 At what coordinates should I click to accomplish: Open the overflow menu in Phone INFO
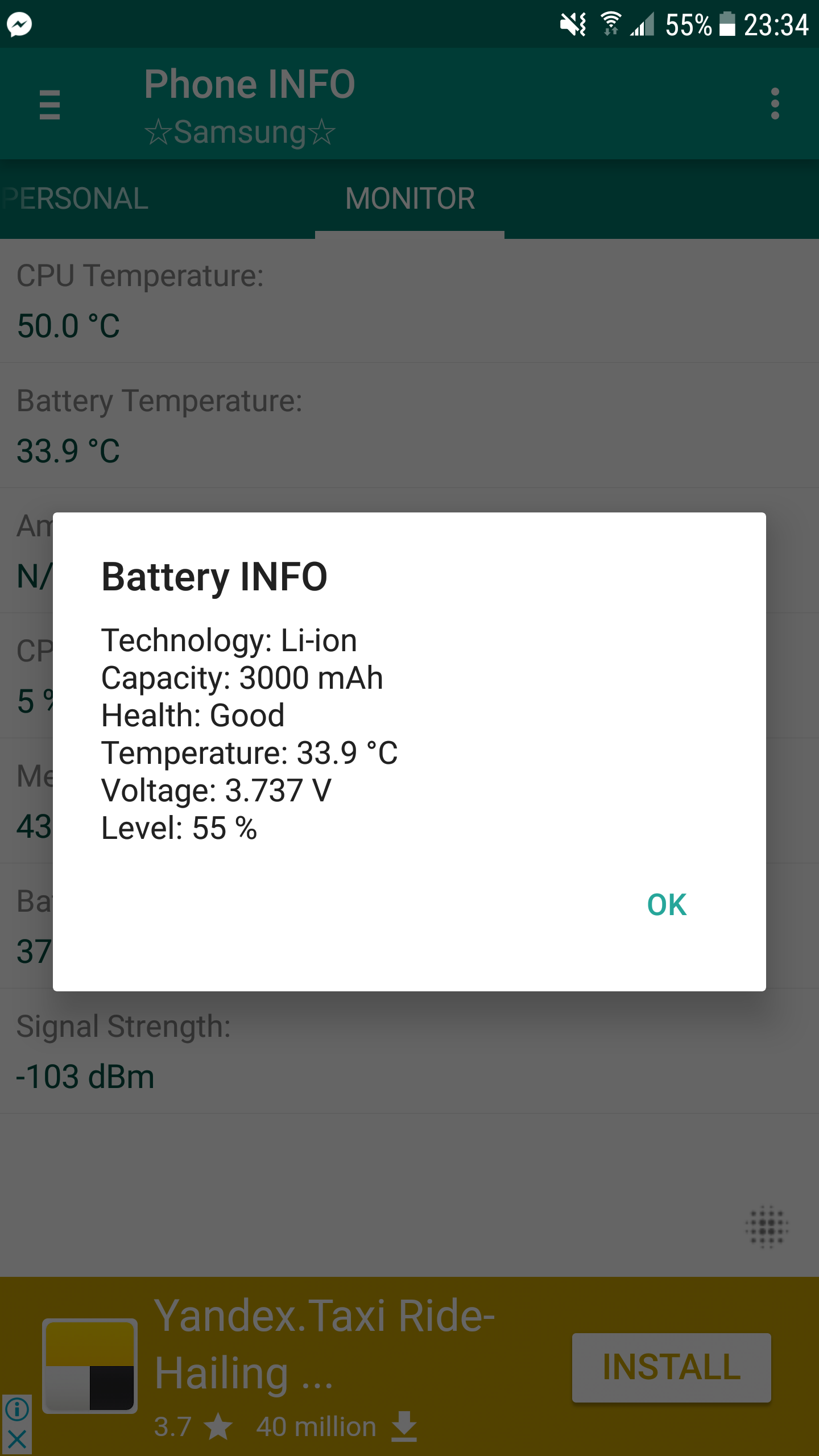(x=775, y=104)
